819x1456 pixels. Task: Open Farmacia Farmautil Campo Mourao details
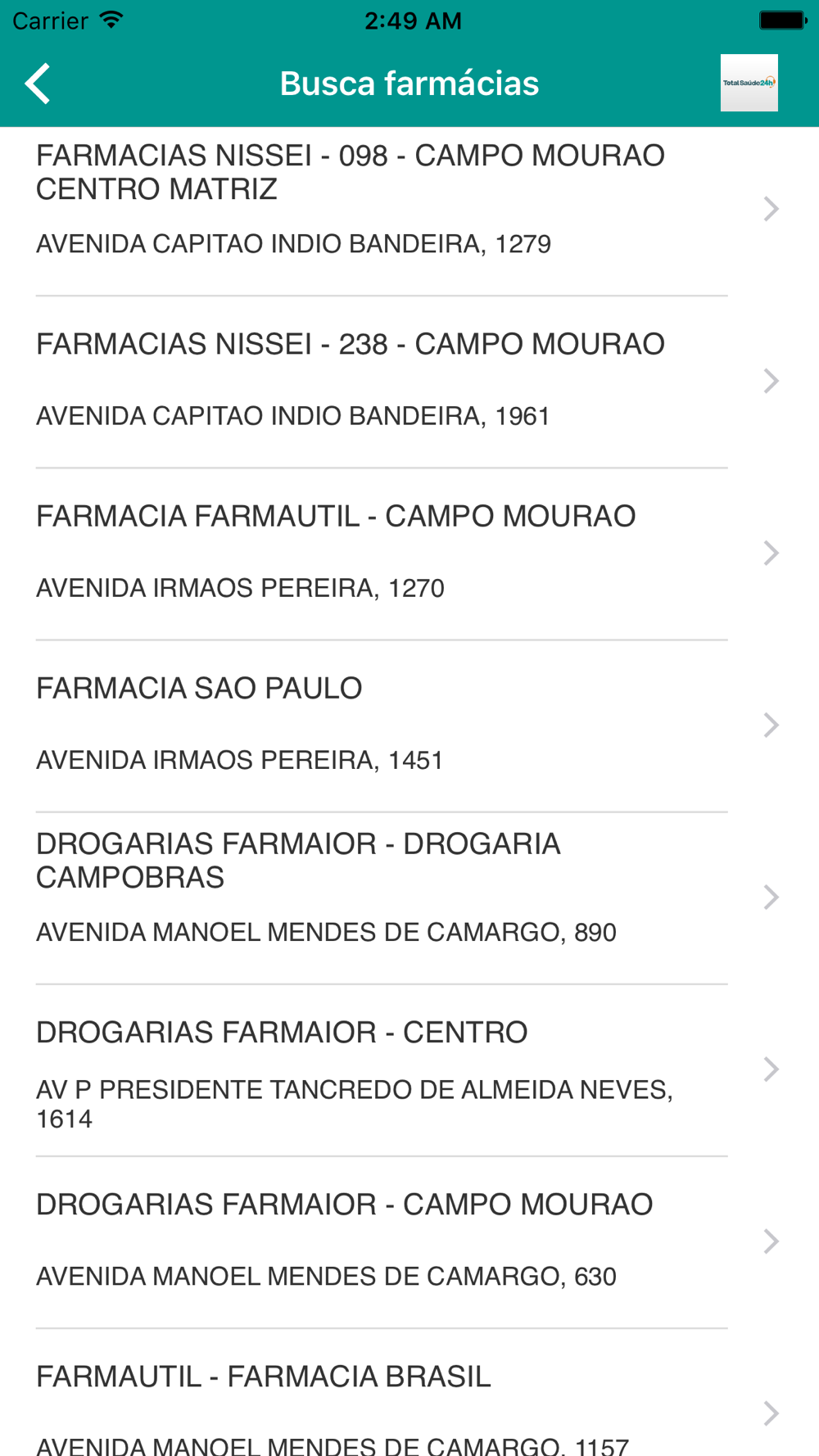coord(382,553)
